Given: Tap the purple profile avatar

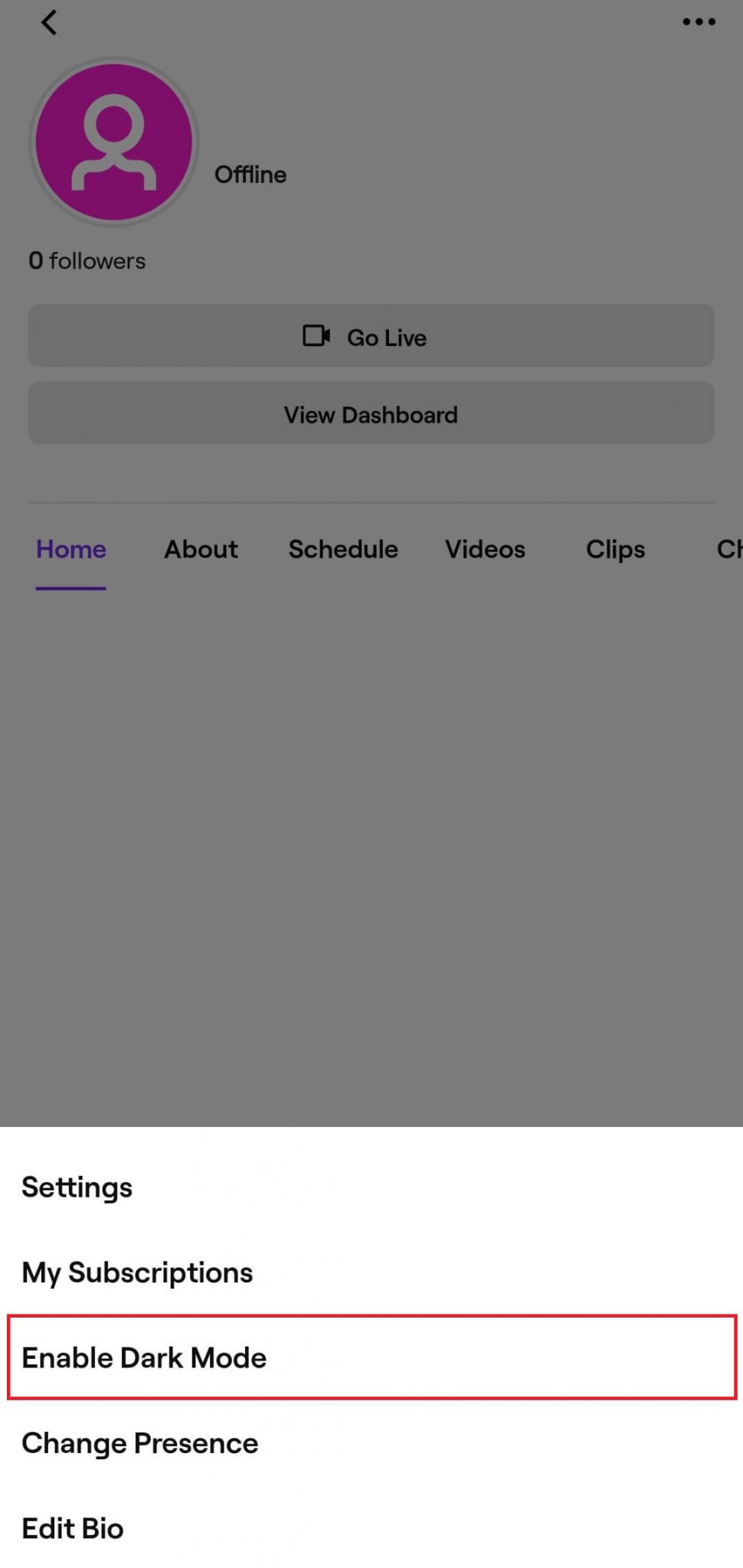Looking at the screenshot, I should pyautogui.click(x=114, y=142).
